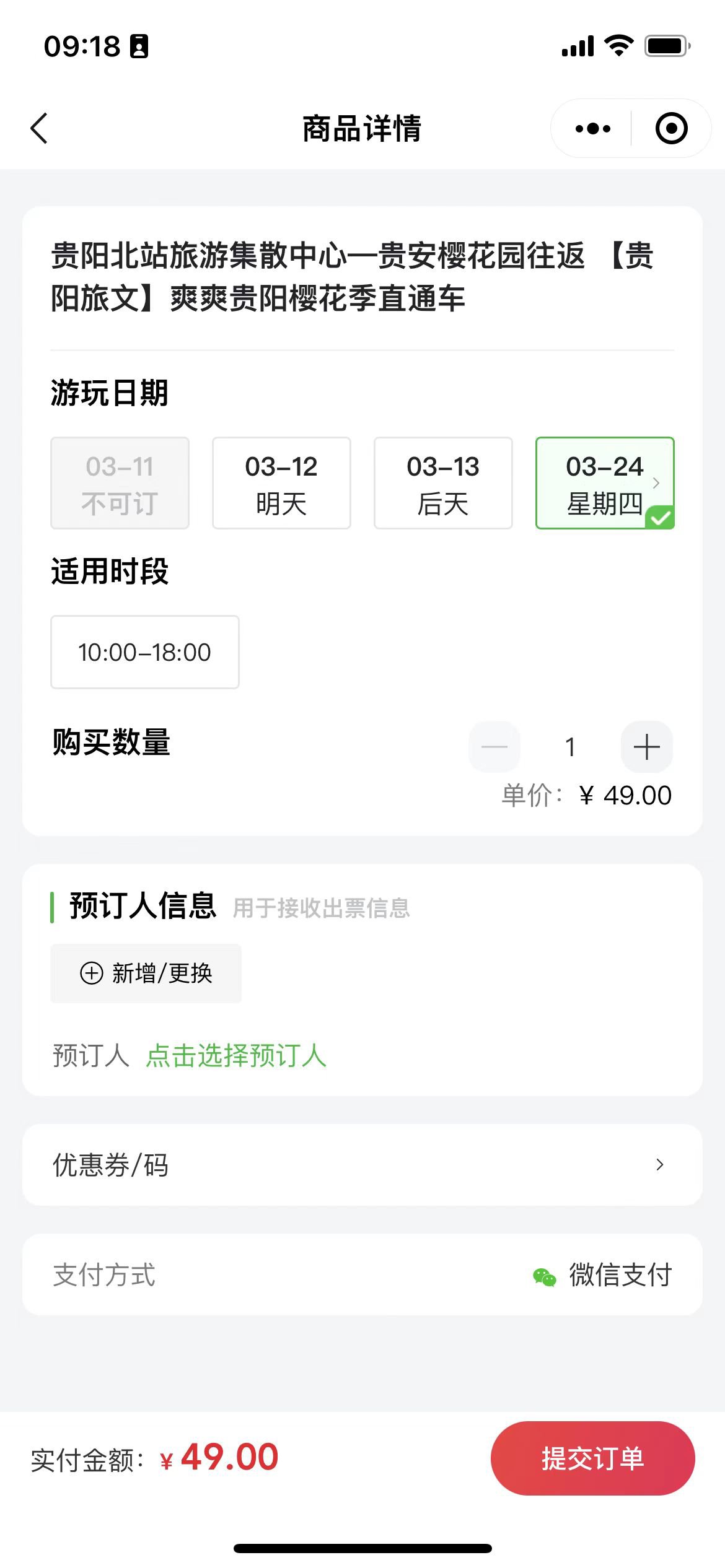Close the mini program with the circle icon
Screen dimensions: 725x1568
pos(671,129)
